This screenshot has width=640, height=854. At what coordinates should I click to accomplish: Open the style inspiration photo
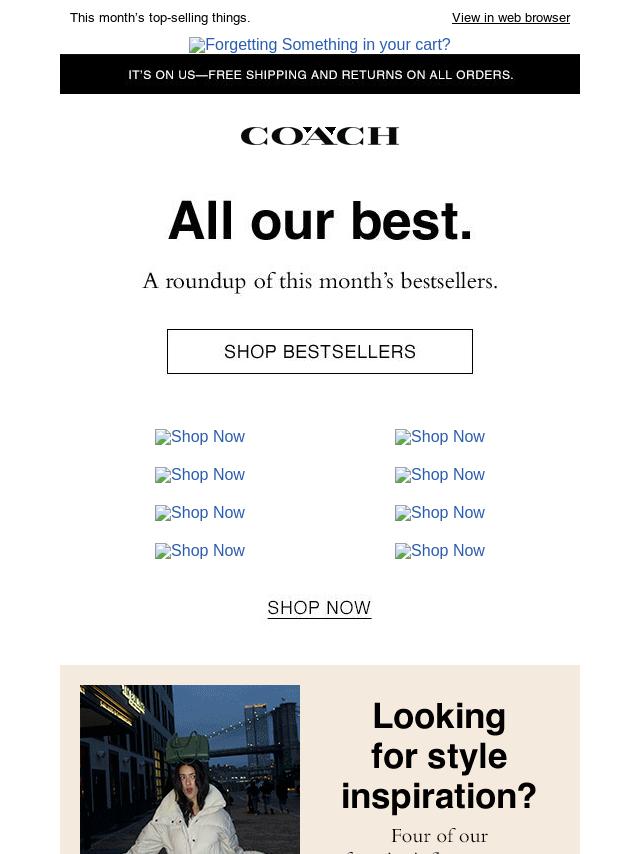tap(190, 769)
